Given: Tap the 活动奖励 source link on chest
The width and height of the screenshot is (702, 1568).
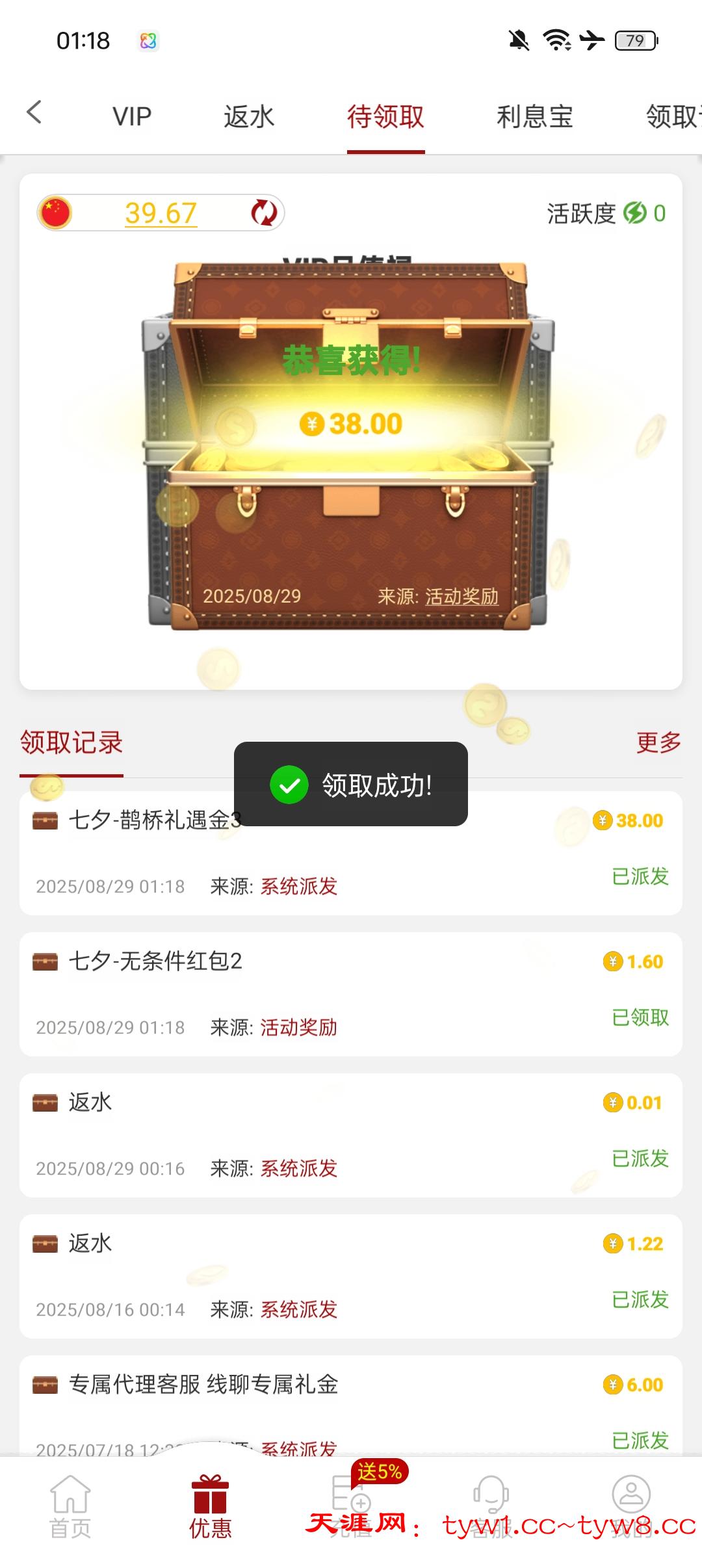Looking at the screenshot, I should (x=461, y=596).
